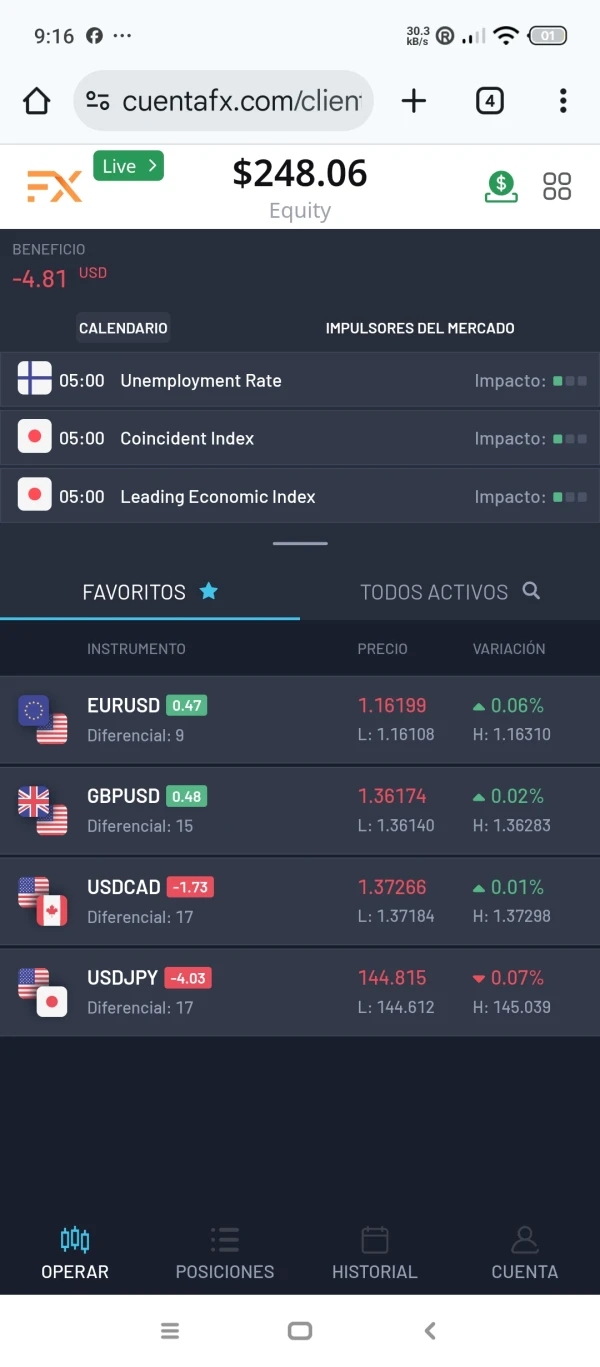Go to the Posiciones tab
600x1367 pixels.
(x=225, y=1254)
